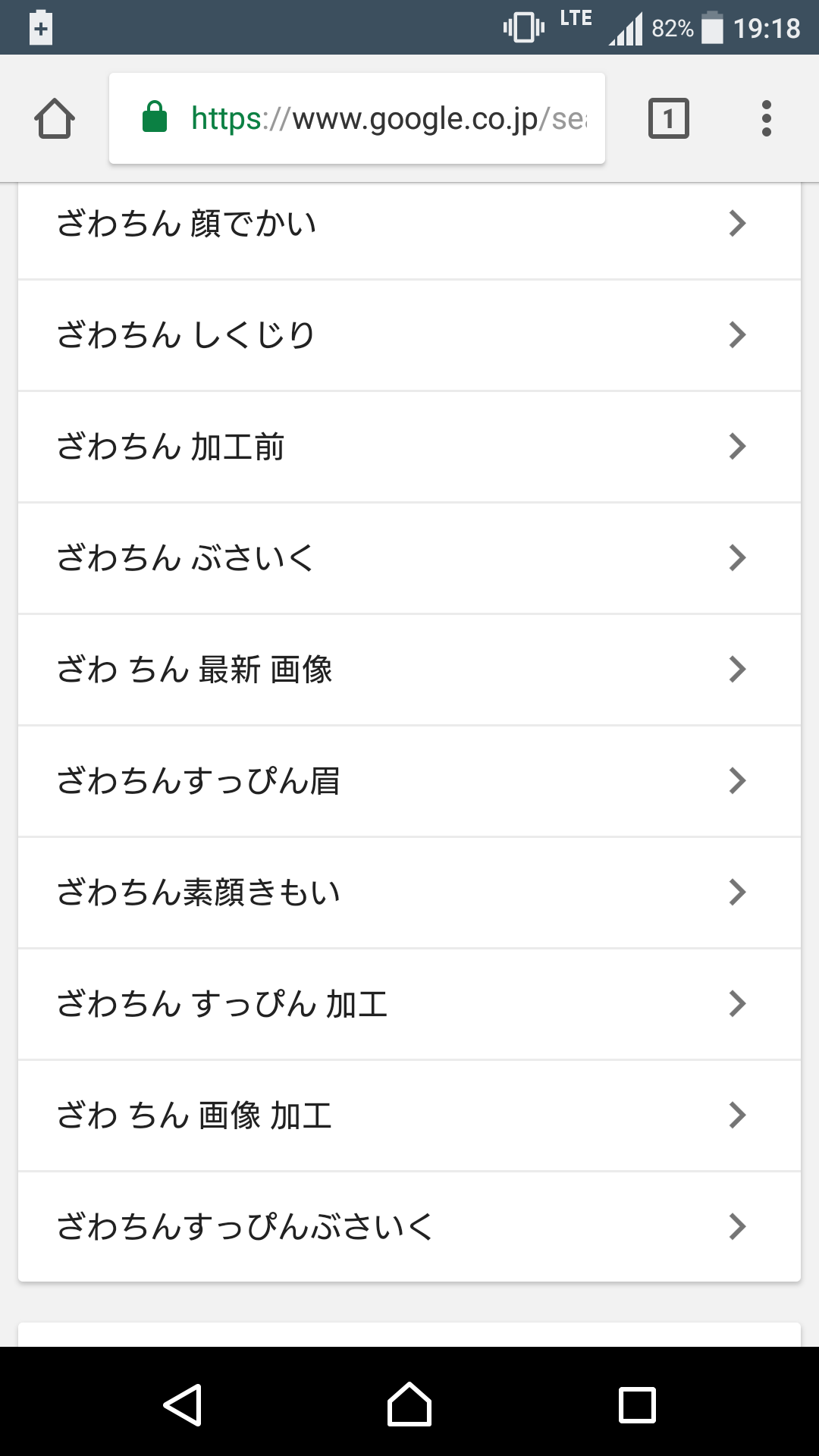Viewport: 819px width, 1456px height.
Task: Focus the google.co.jp URL address bar
Action: (357, 118)
